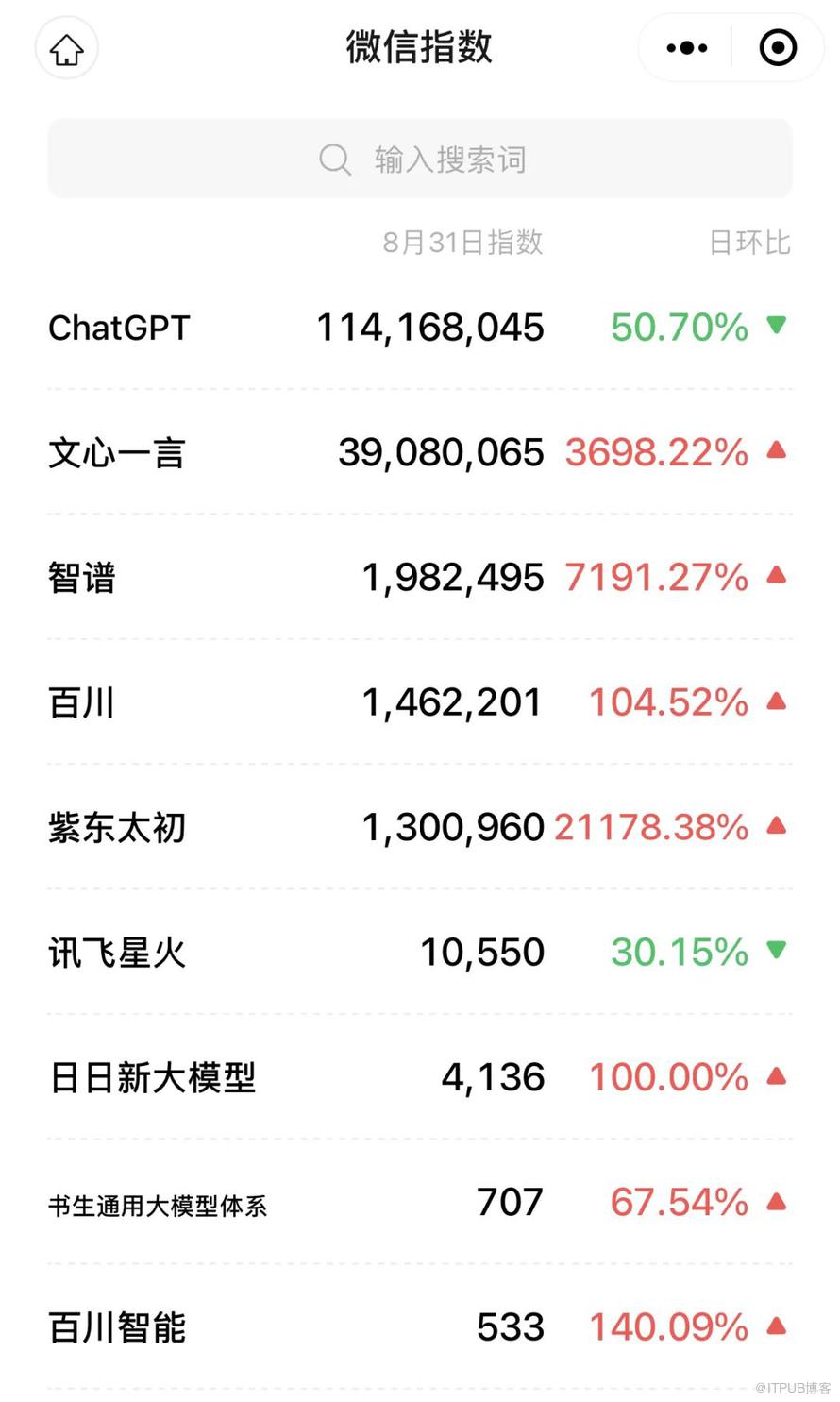Open the three-dot more menu

tap(686, 48)
